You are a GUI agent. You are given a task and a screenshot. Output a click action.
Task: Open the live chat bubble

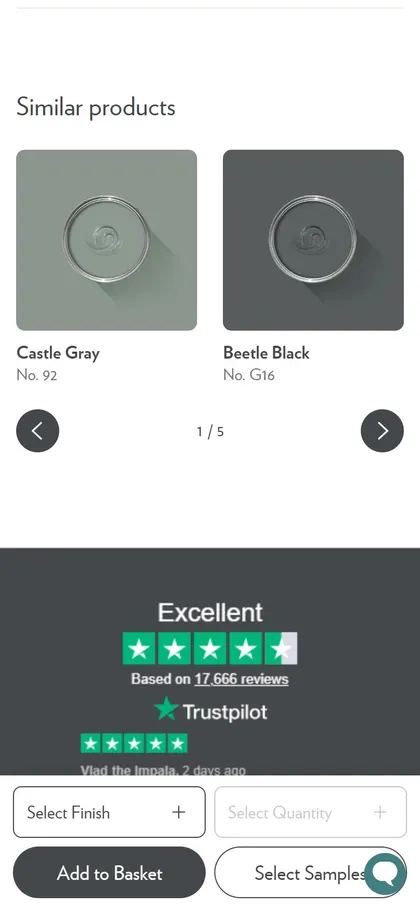(x=385, y=873)
